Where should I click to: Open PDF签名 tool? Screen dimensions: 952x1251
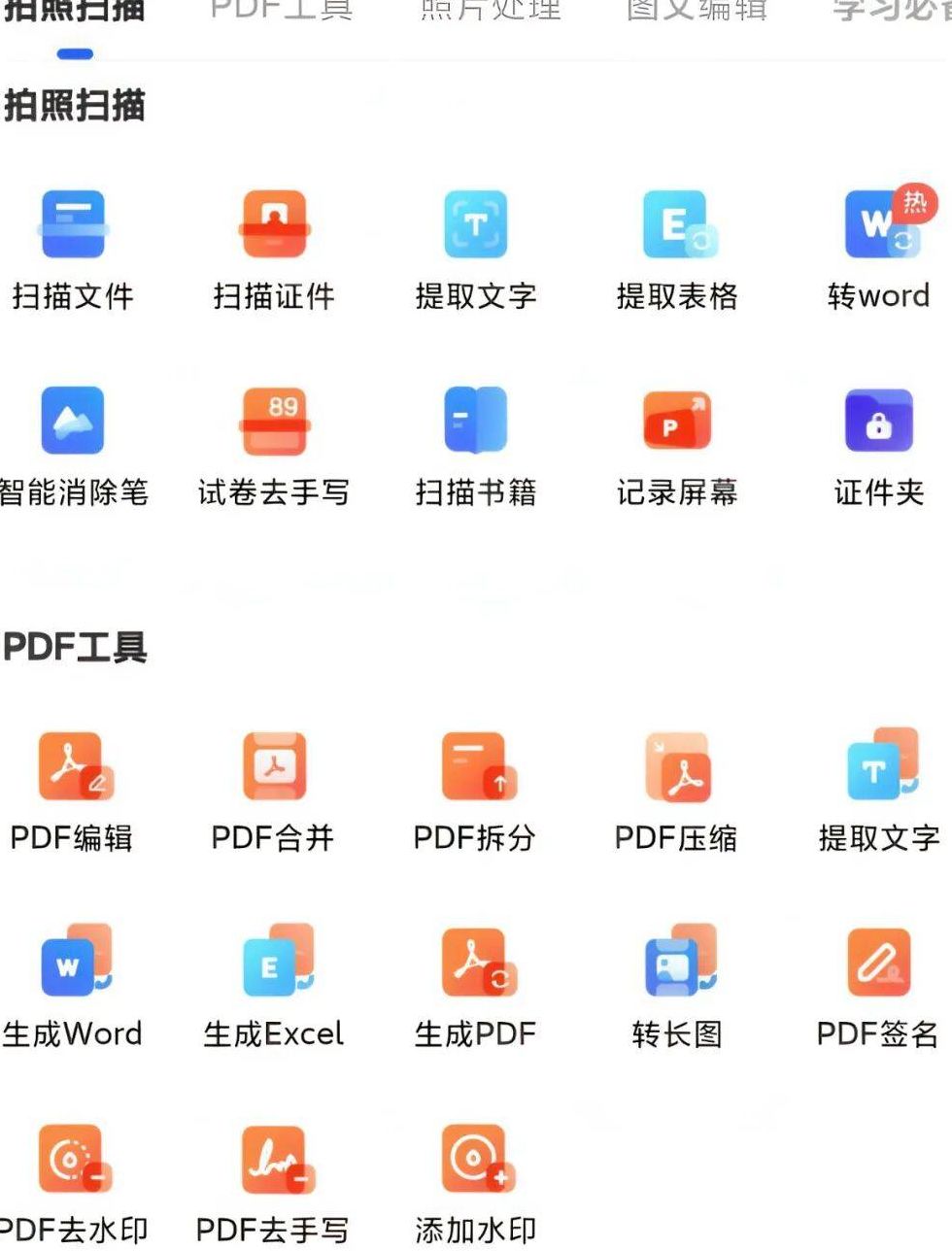click(x=878, y=964)
